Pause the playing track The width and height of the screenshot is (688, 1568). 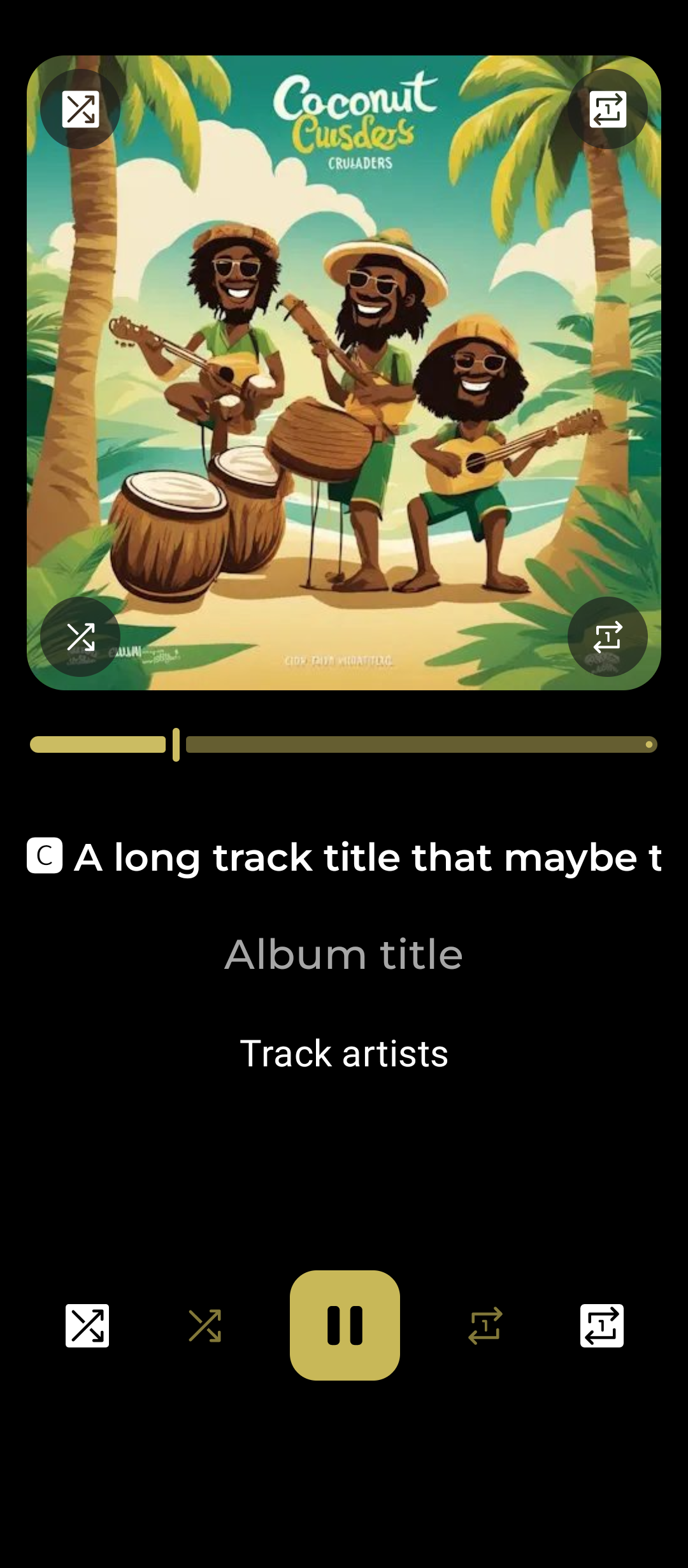[345, 1325]
